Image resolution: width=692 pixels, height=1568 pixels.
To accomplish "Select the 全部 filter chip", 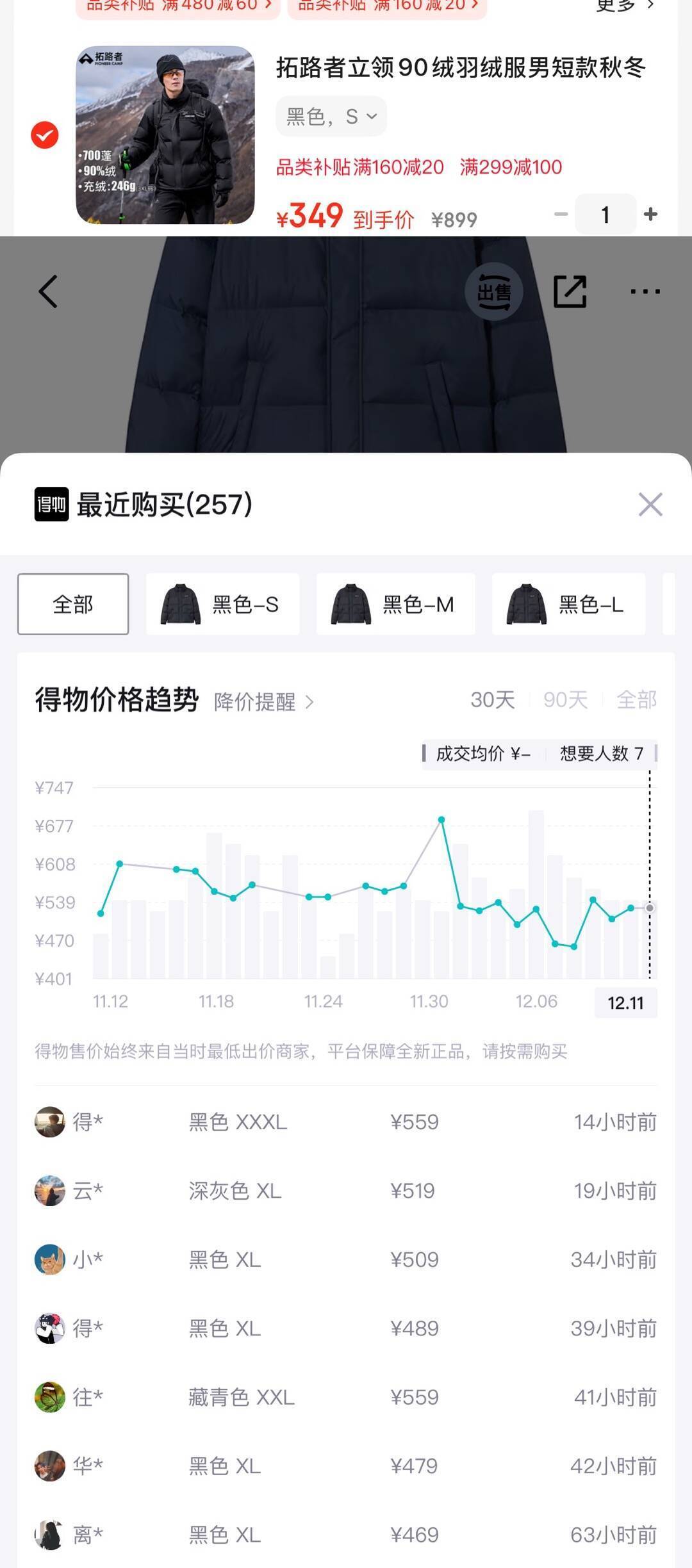I will [73, 604].
